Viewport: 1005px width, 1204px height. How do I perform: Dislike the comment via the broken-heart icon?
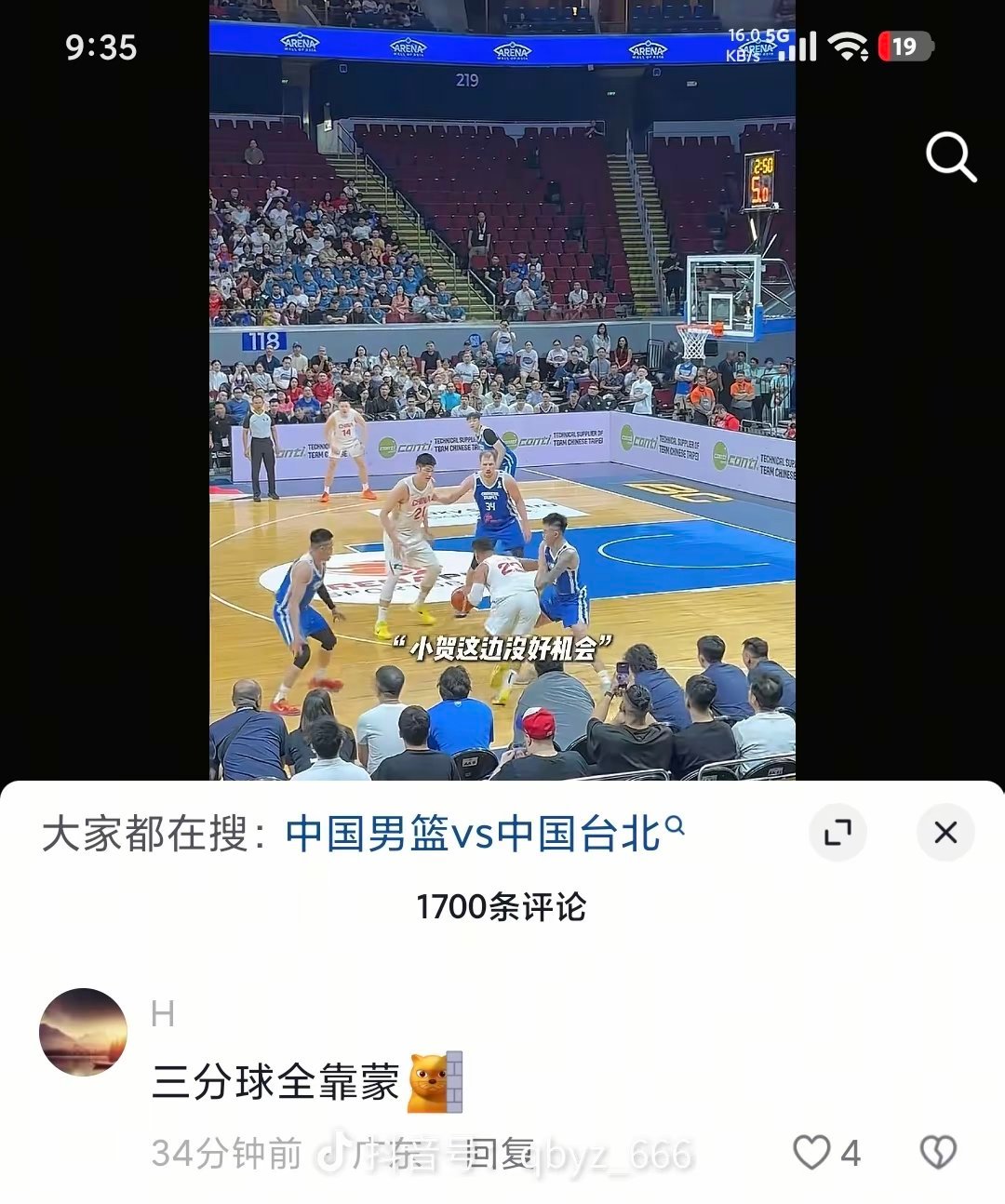938,1151
